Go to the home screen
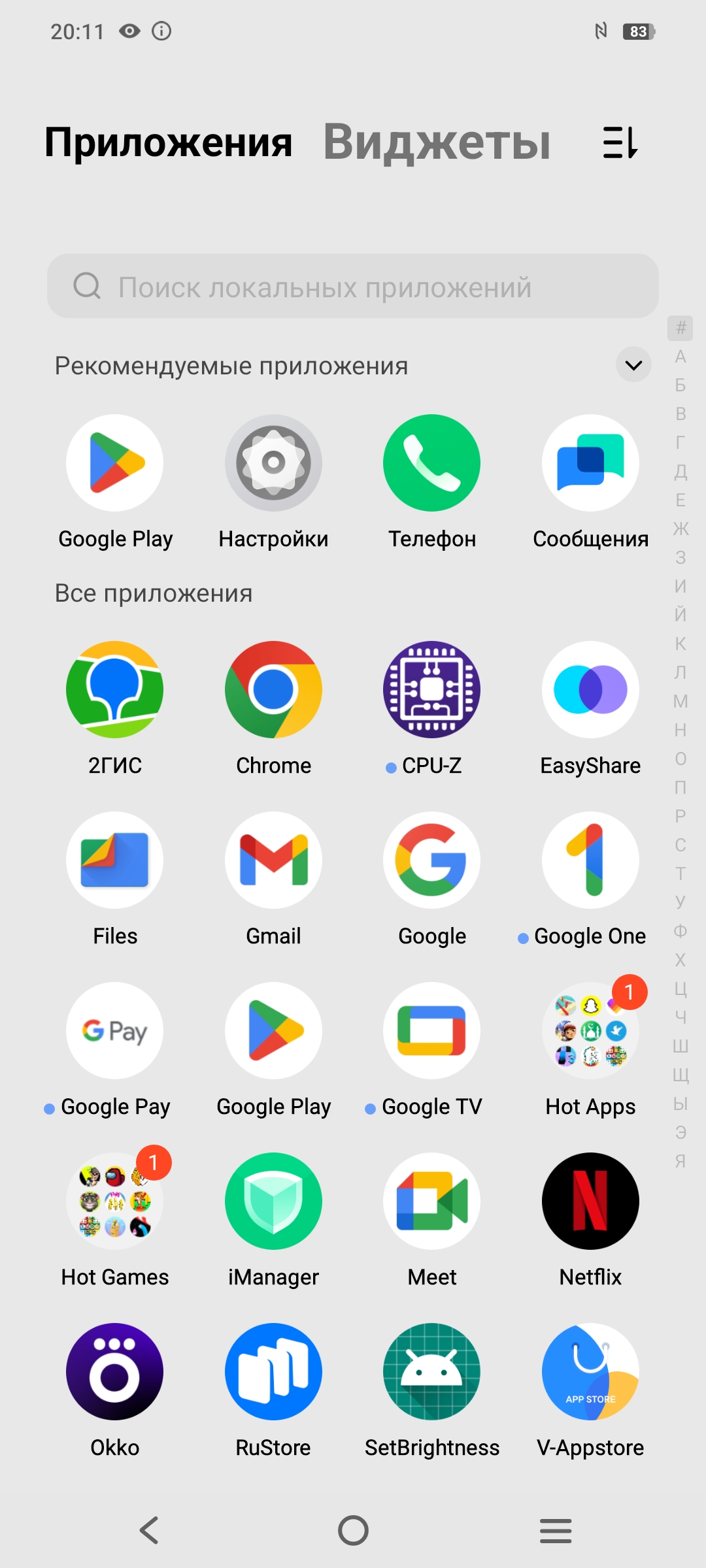The height and width of the screenshot is (1568, 706). 353,1530
